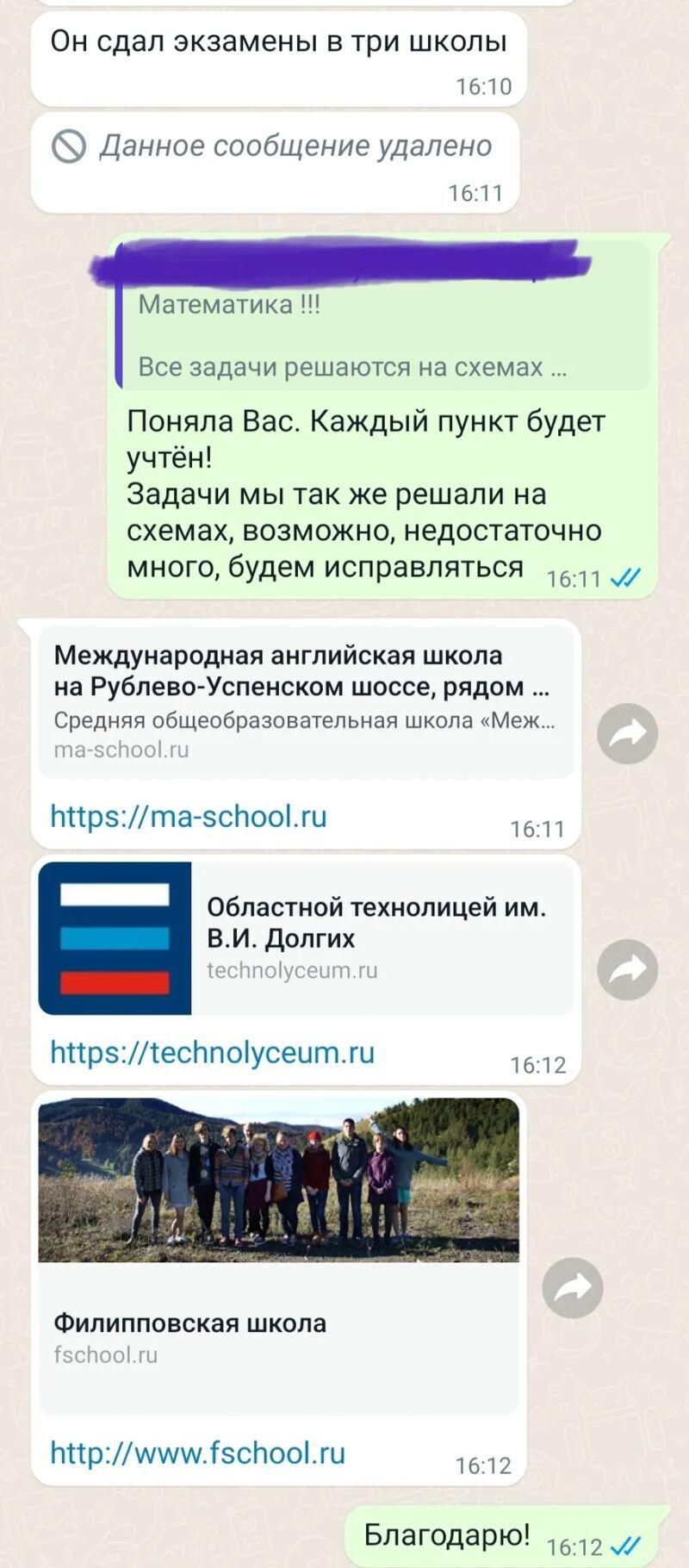Open the Международная английская школа preview card
Image resolution: width=689 pixels, height=1568 pixels.
click(x=305, y=701)
